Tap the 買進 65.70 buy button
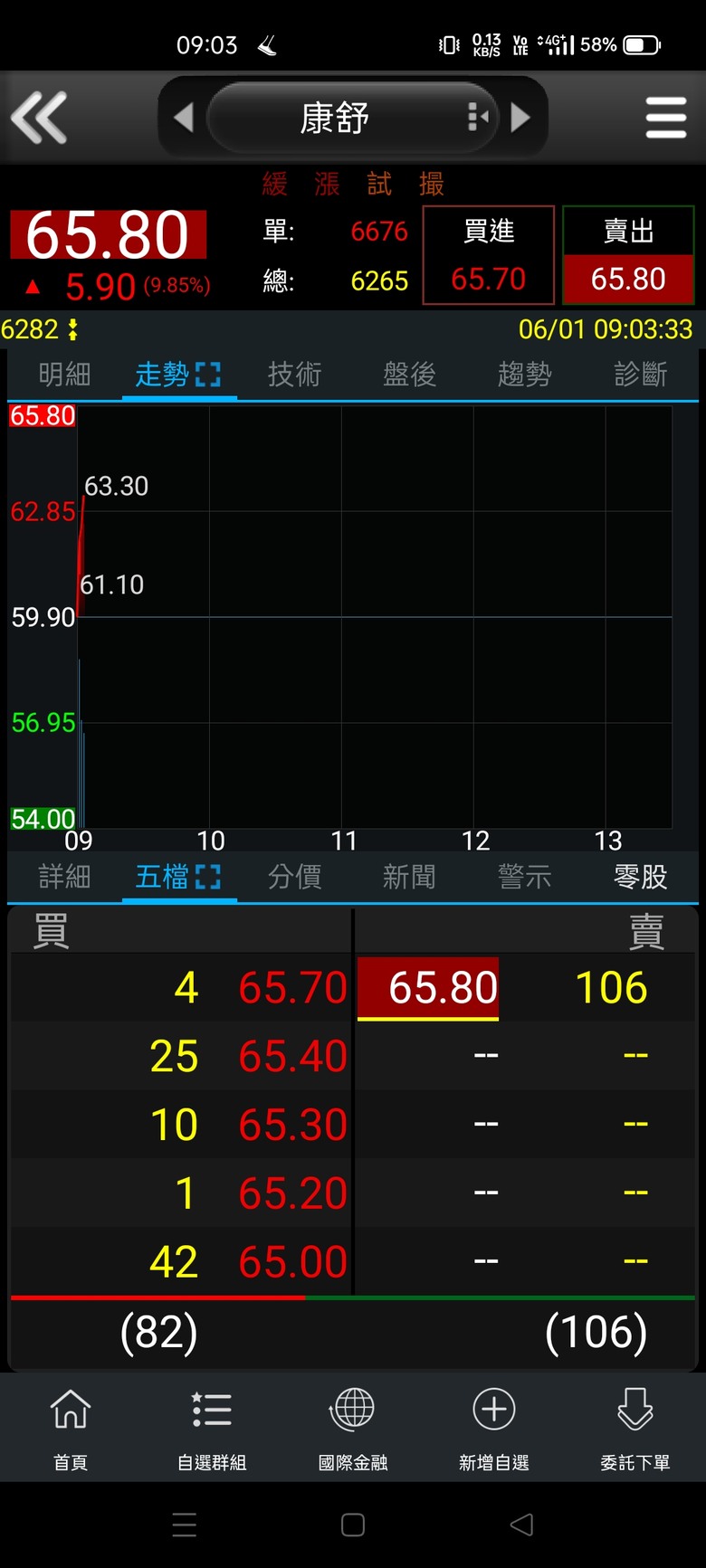This screenshot has width=706, height=1568. [489, 255]
